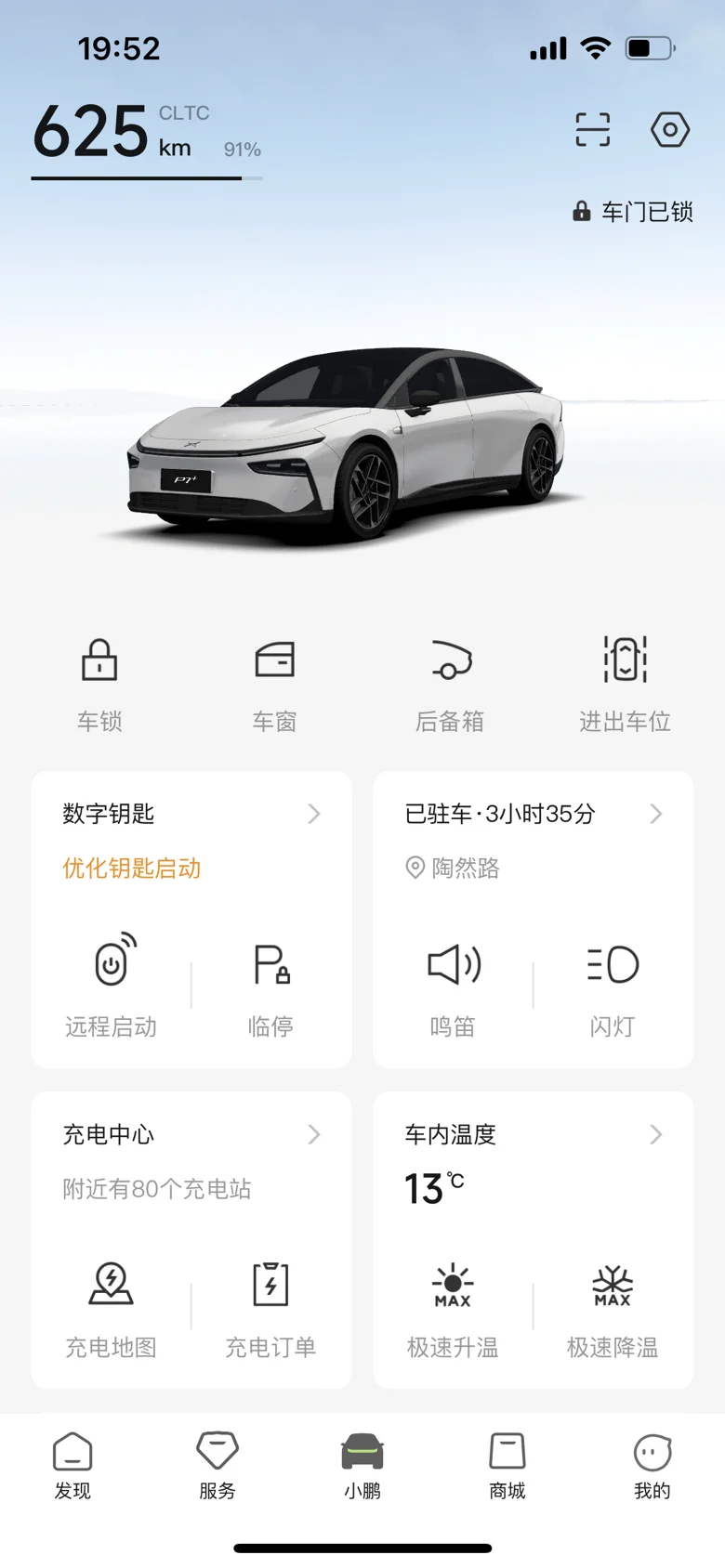Select 进出车位 parking assist
The height and width of the screenshot is (1568, 725).
[x=625, y=681]
